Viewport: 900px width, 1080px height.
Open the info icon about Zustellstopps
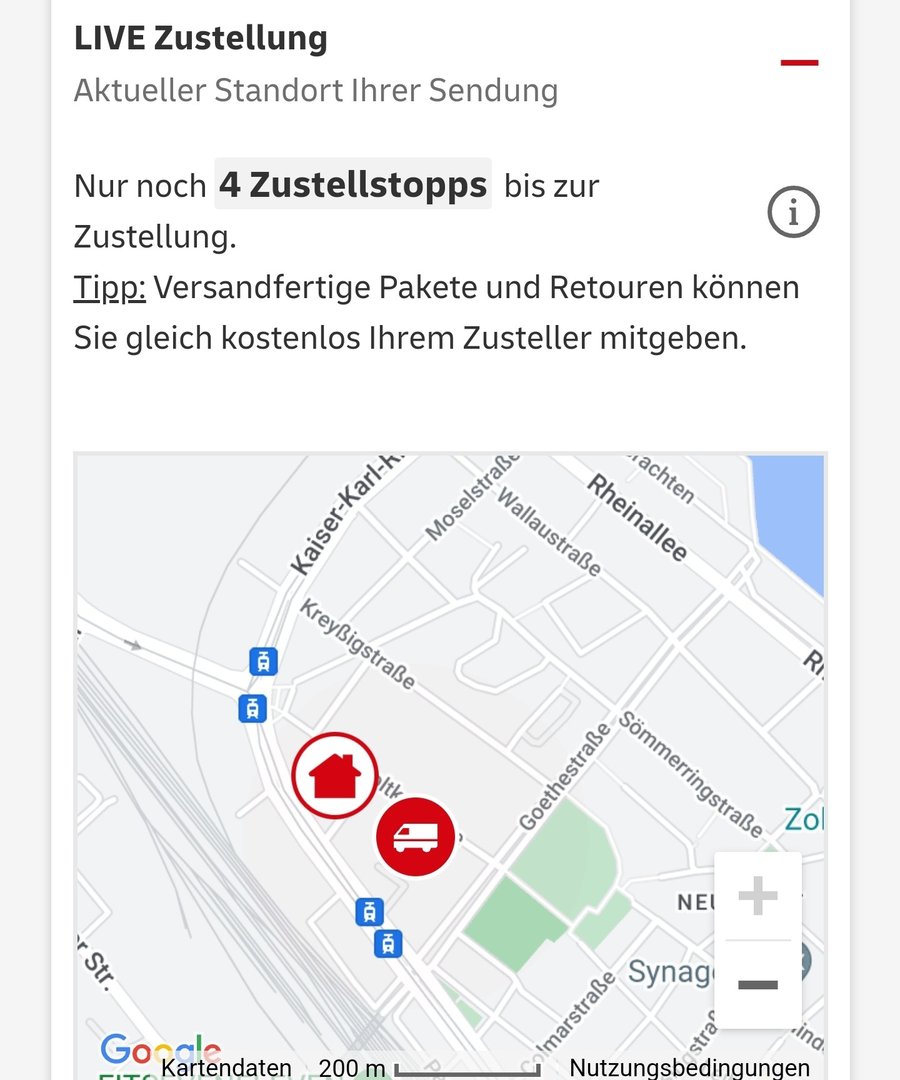pyautogui.click(x=793, y=212)
